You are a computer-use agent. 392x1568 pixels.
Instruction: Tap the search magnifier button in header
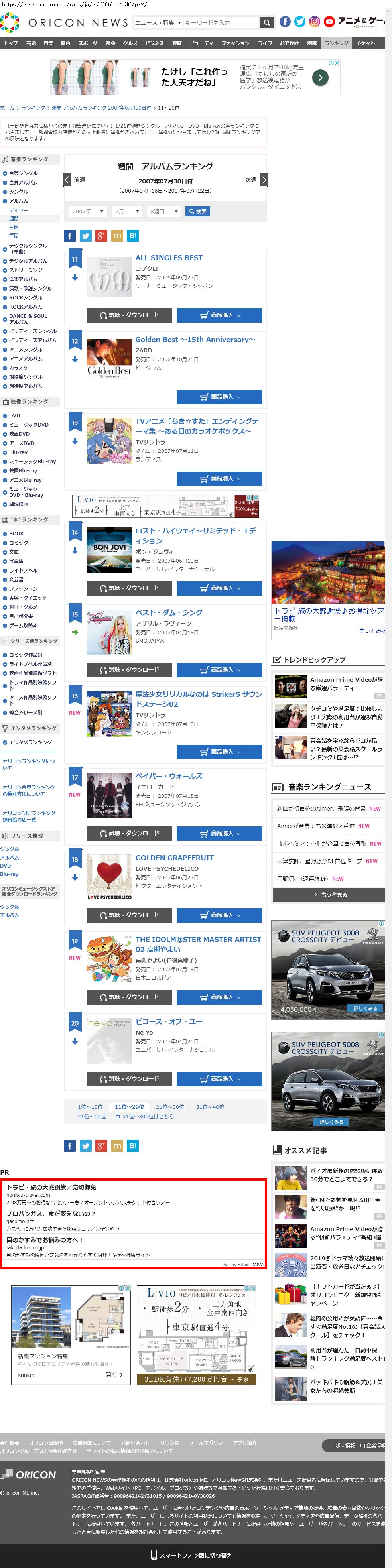(267, 22)
